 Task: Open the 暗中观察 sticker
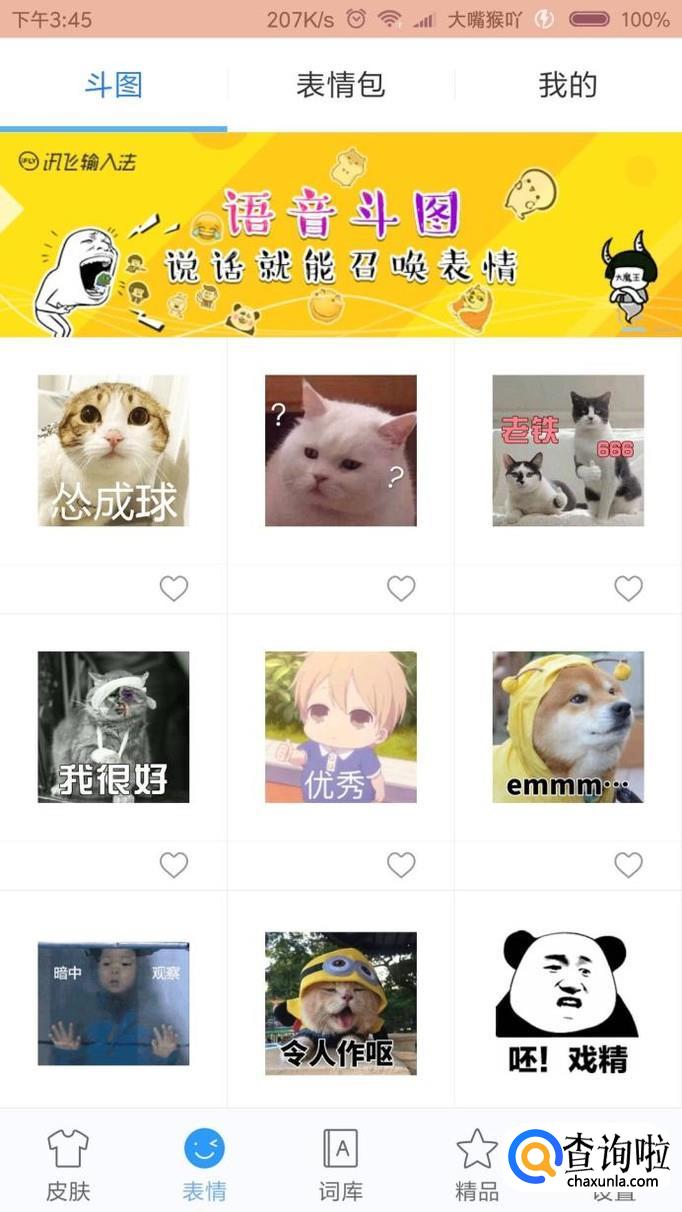[113, 1003]
